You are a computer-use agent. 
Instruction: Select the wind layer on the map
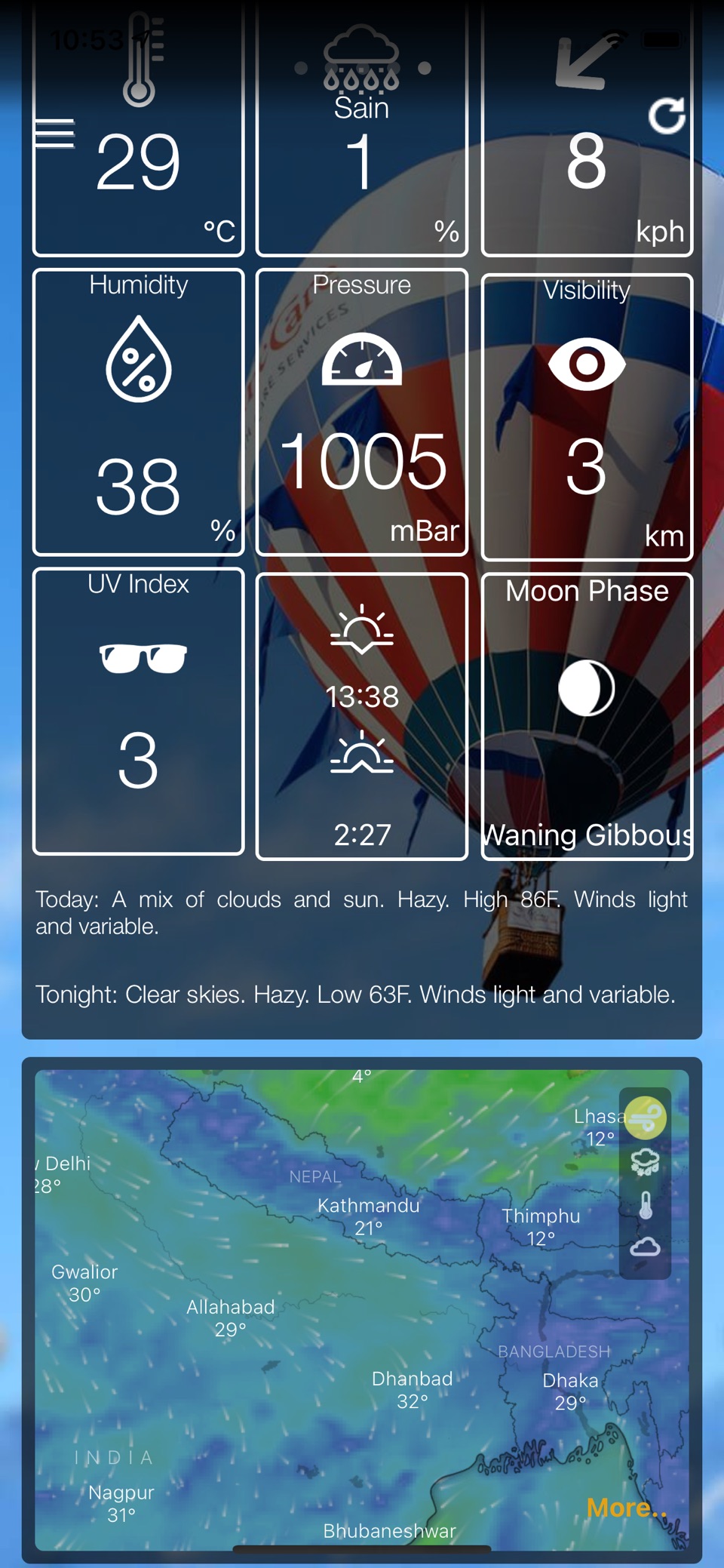click(x=646, y=1118)
